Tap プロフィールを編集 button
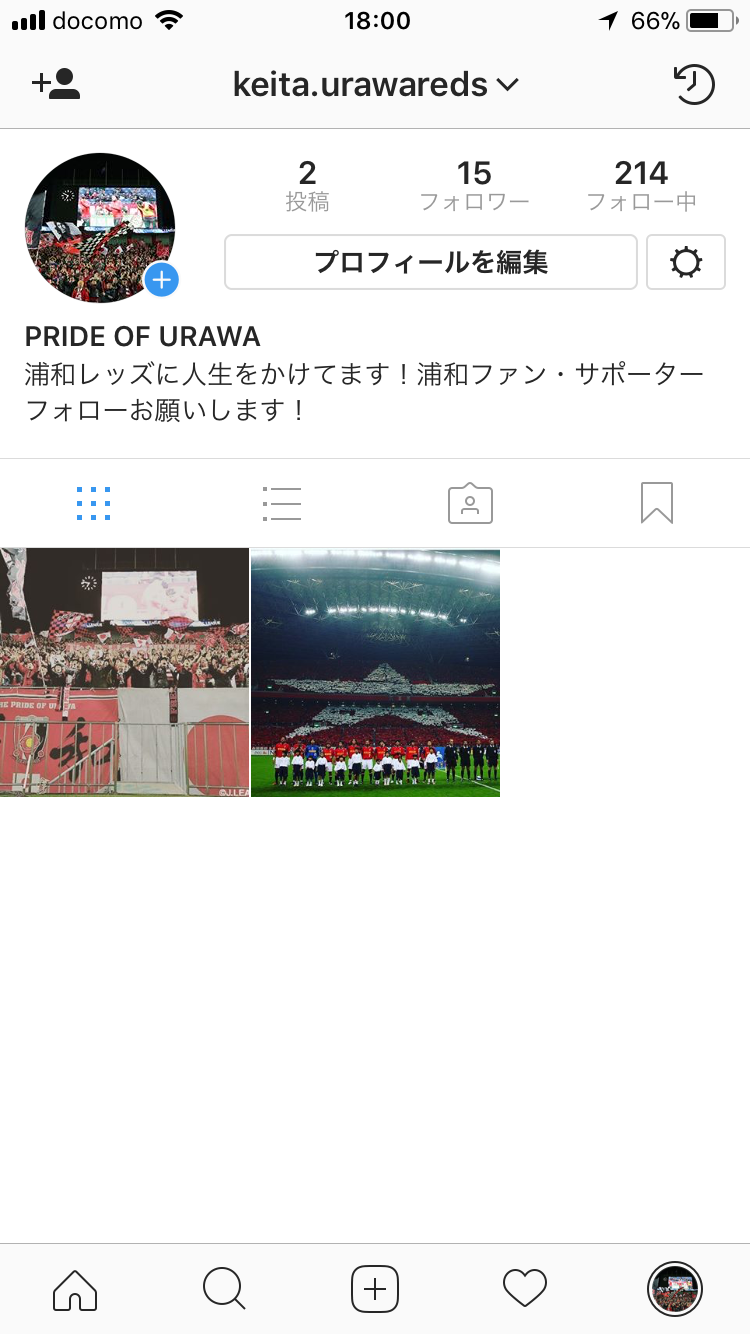 click(x=430, y=262)
